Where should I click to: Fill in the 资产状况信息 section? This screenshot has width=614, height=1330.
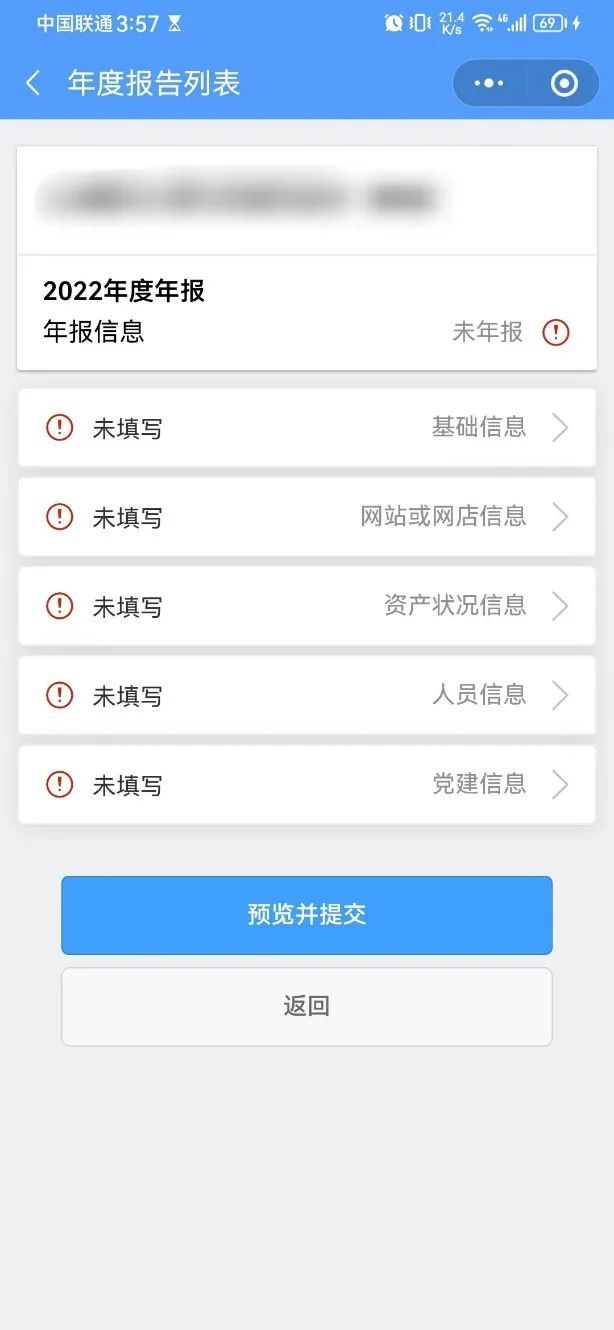(x=307, y=606)
